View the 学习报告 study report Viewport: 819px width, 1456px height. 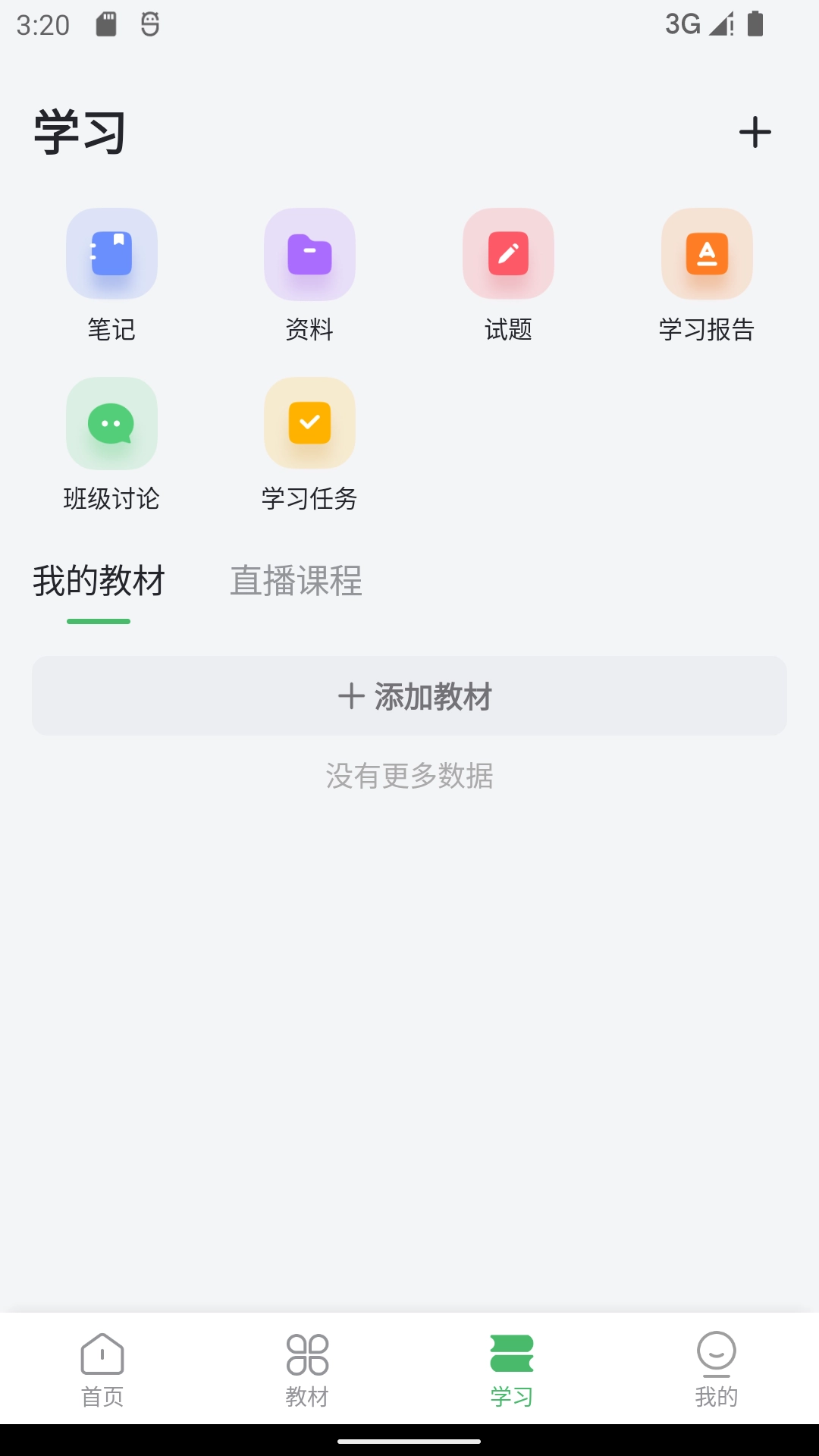[707, 253]
